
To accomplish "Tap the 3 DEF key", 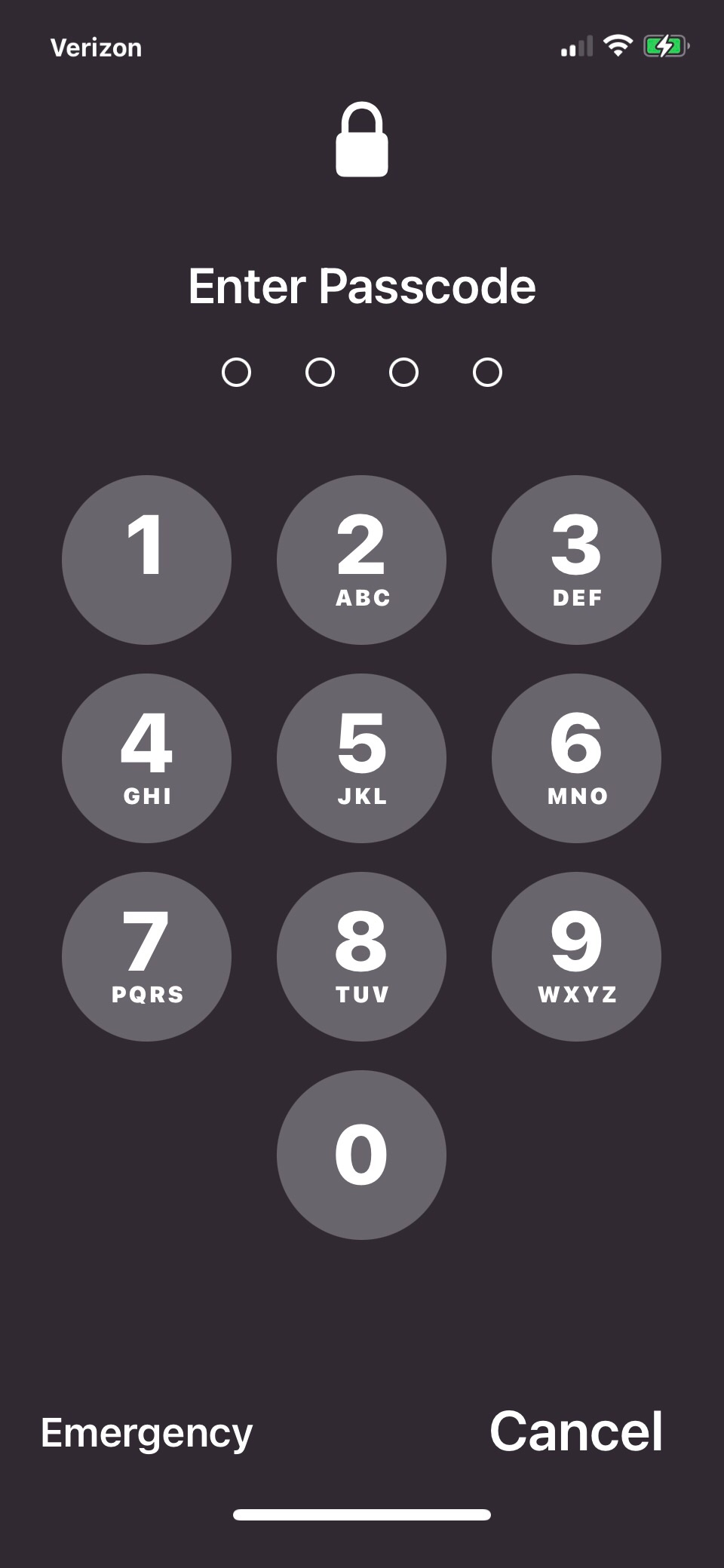I will tap(576, 560).
